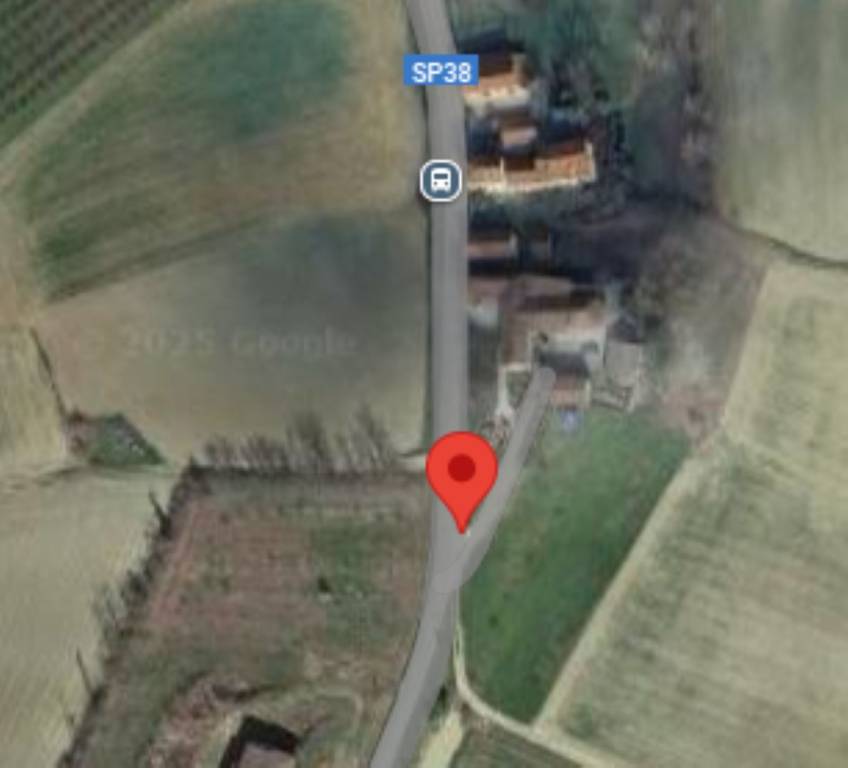Tap the bus stop icon on SP38

[x=441, y=181]
